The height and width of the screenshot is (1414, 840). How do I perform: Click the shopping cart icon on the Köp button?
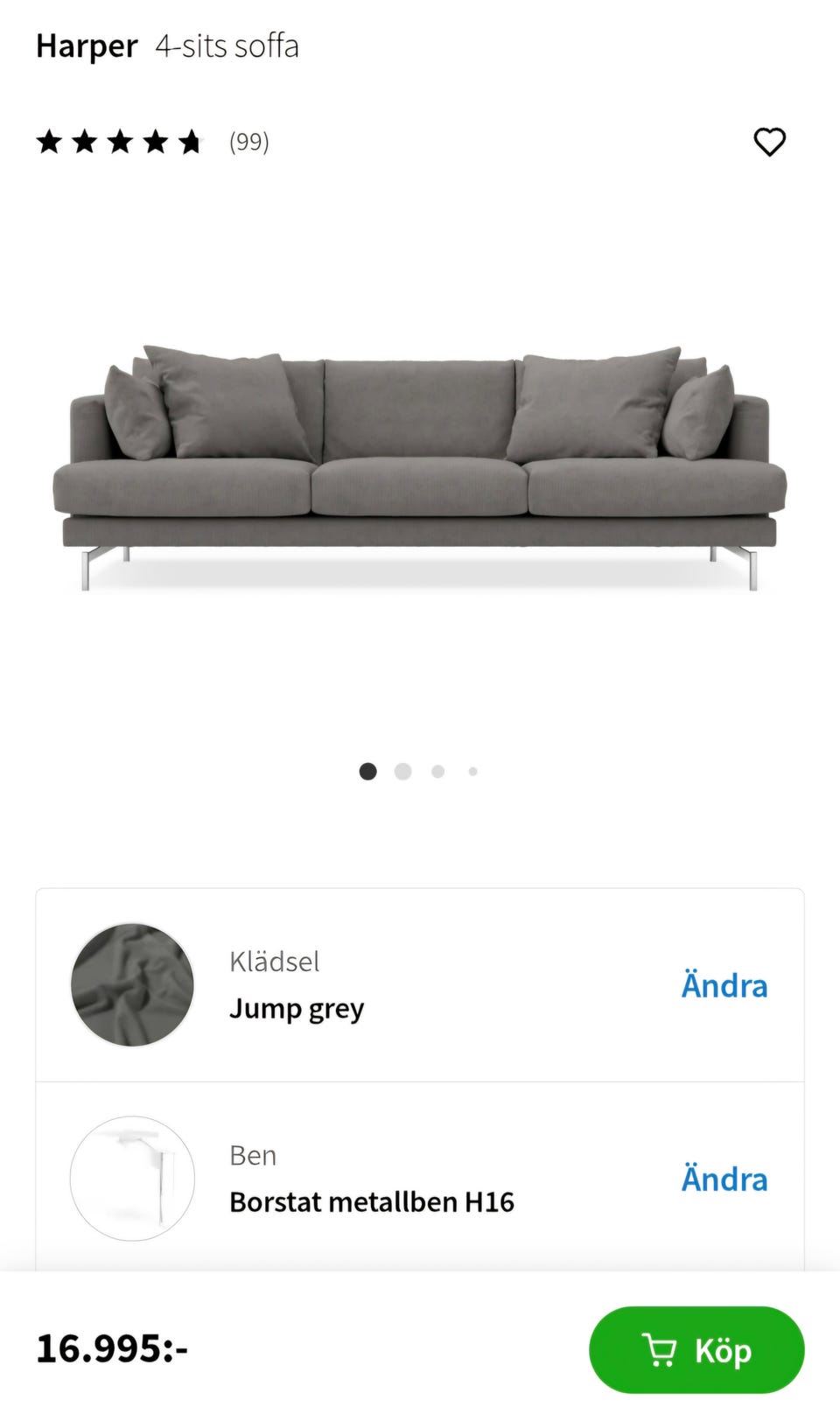coord(661,1349)
